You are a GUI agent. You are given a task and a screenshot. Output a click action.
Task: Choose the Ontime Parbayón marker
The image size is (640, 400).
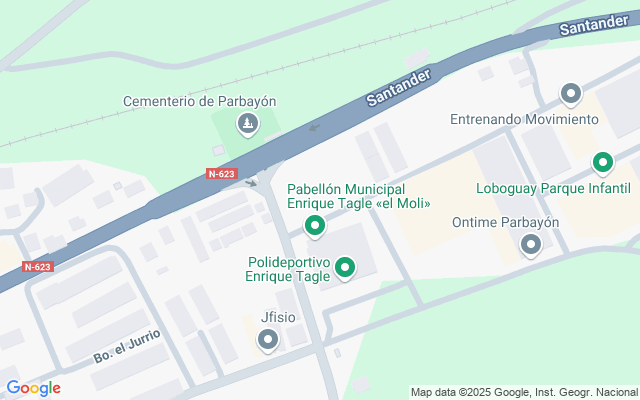click(532, 244)
